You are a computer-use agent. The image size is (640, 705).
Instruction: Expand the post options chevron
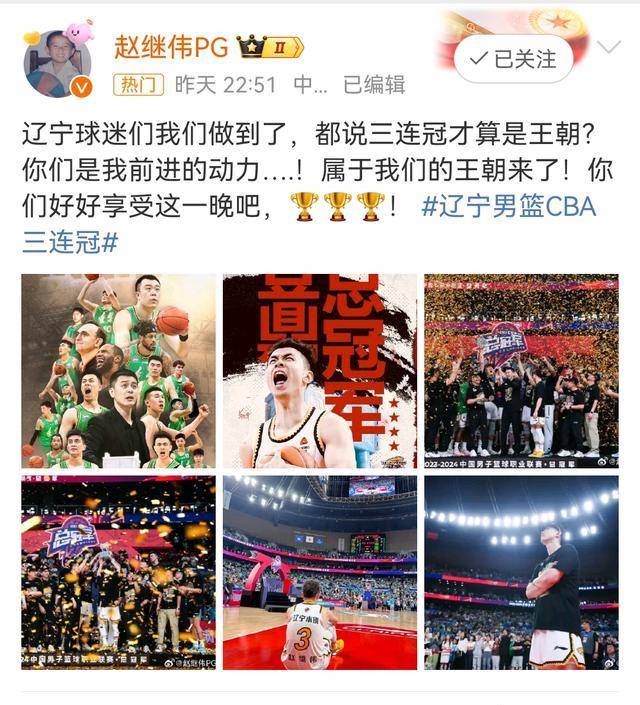[608, 48]
